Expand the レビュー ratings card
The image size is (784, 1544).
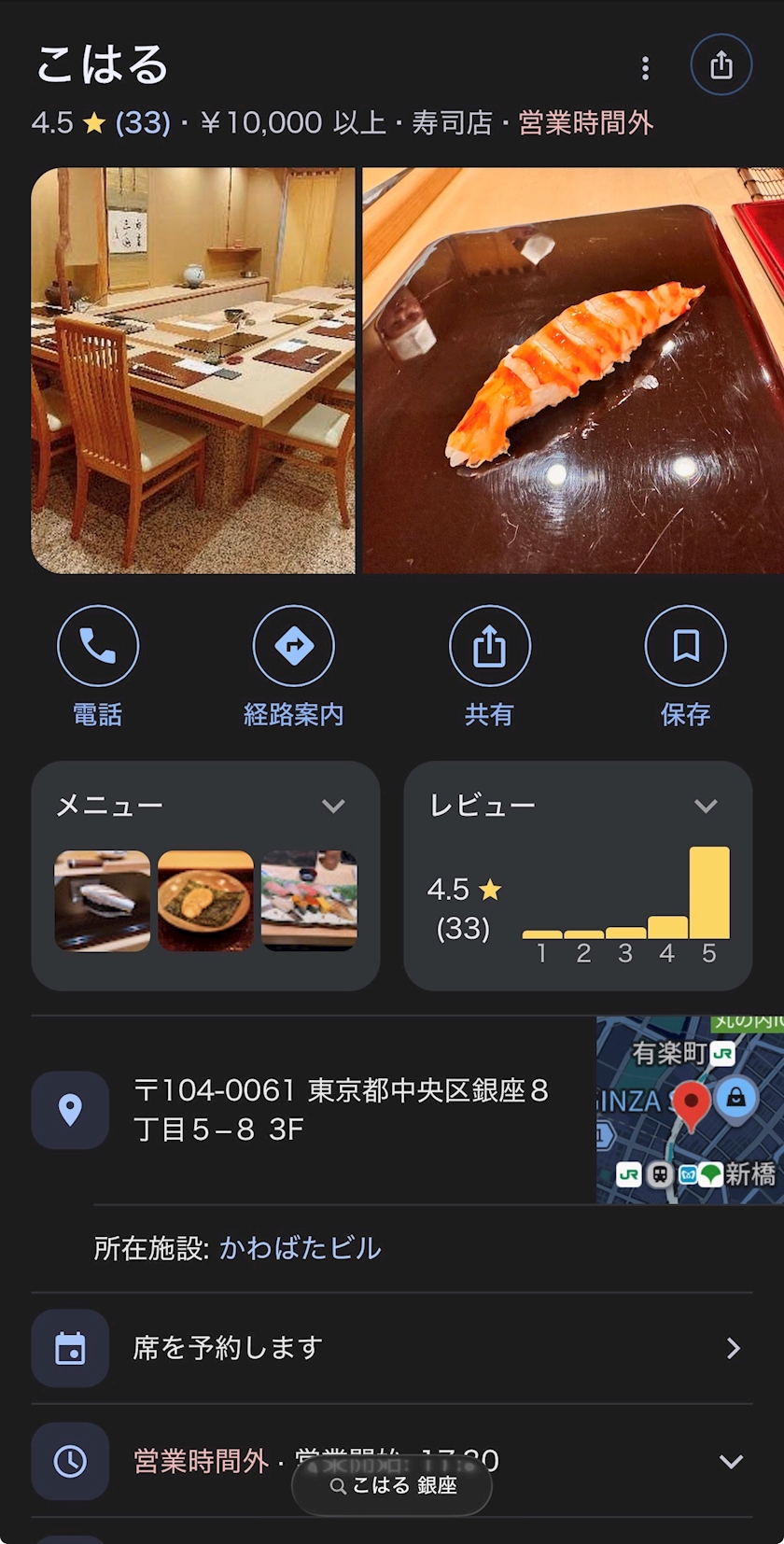click(578, 876)
